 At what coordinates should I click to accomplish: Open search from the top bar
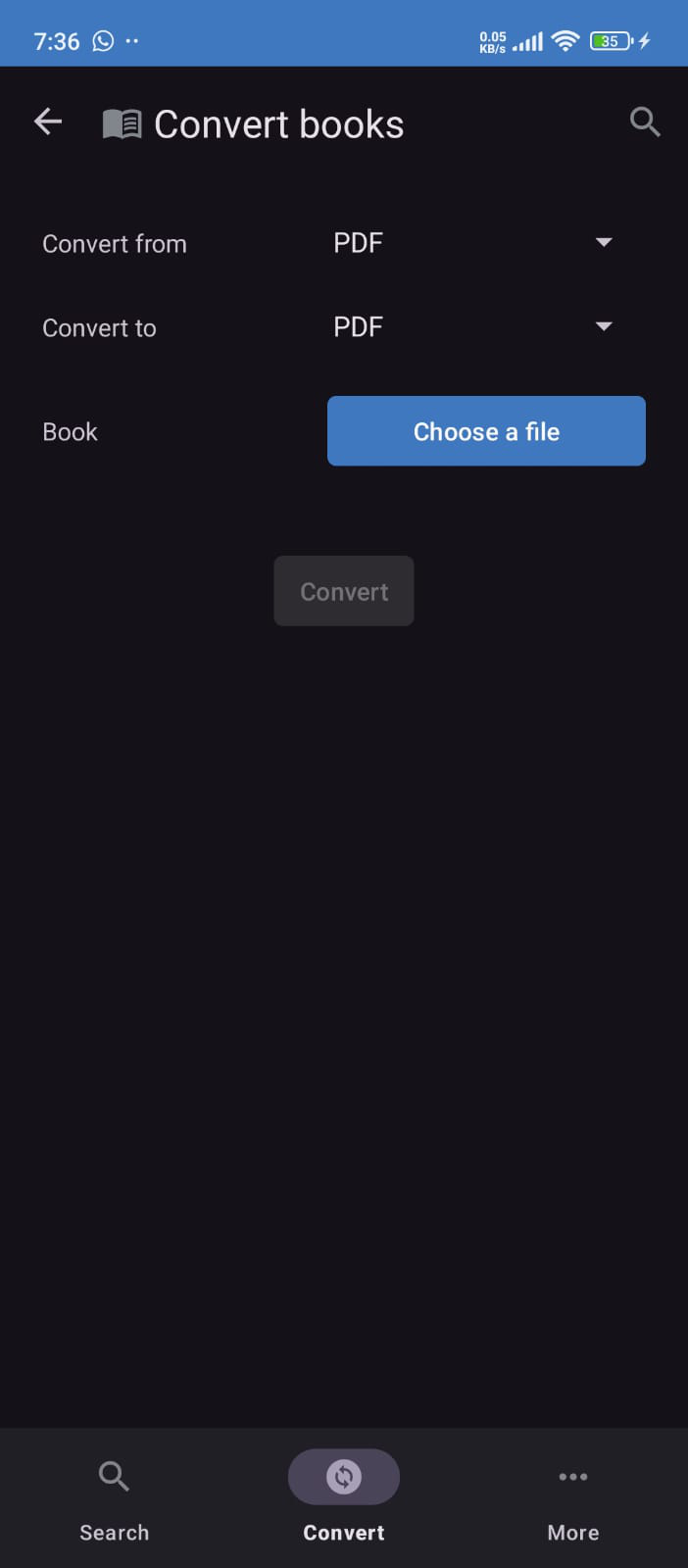pyautogui.click(x=644, y=122)
